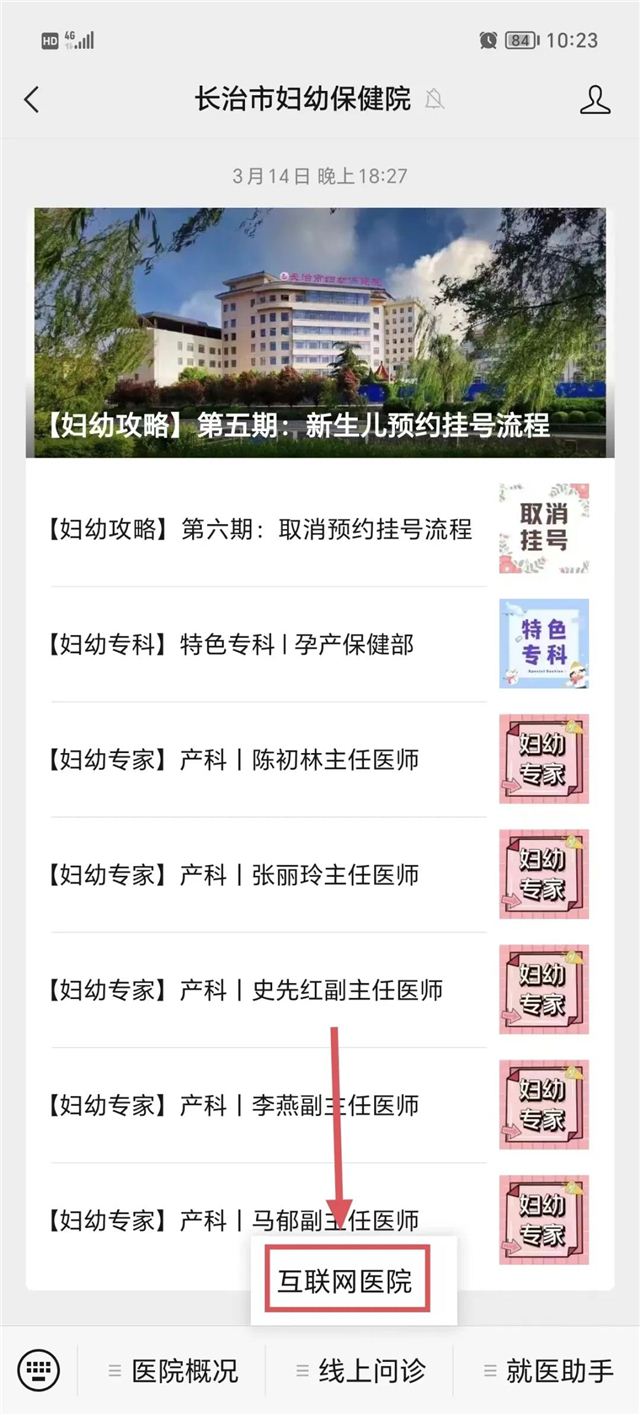Switch to keyboard input mode
This screenshot has height=1415, width=640.
[x=39, y=1369]
